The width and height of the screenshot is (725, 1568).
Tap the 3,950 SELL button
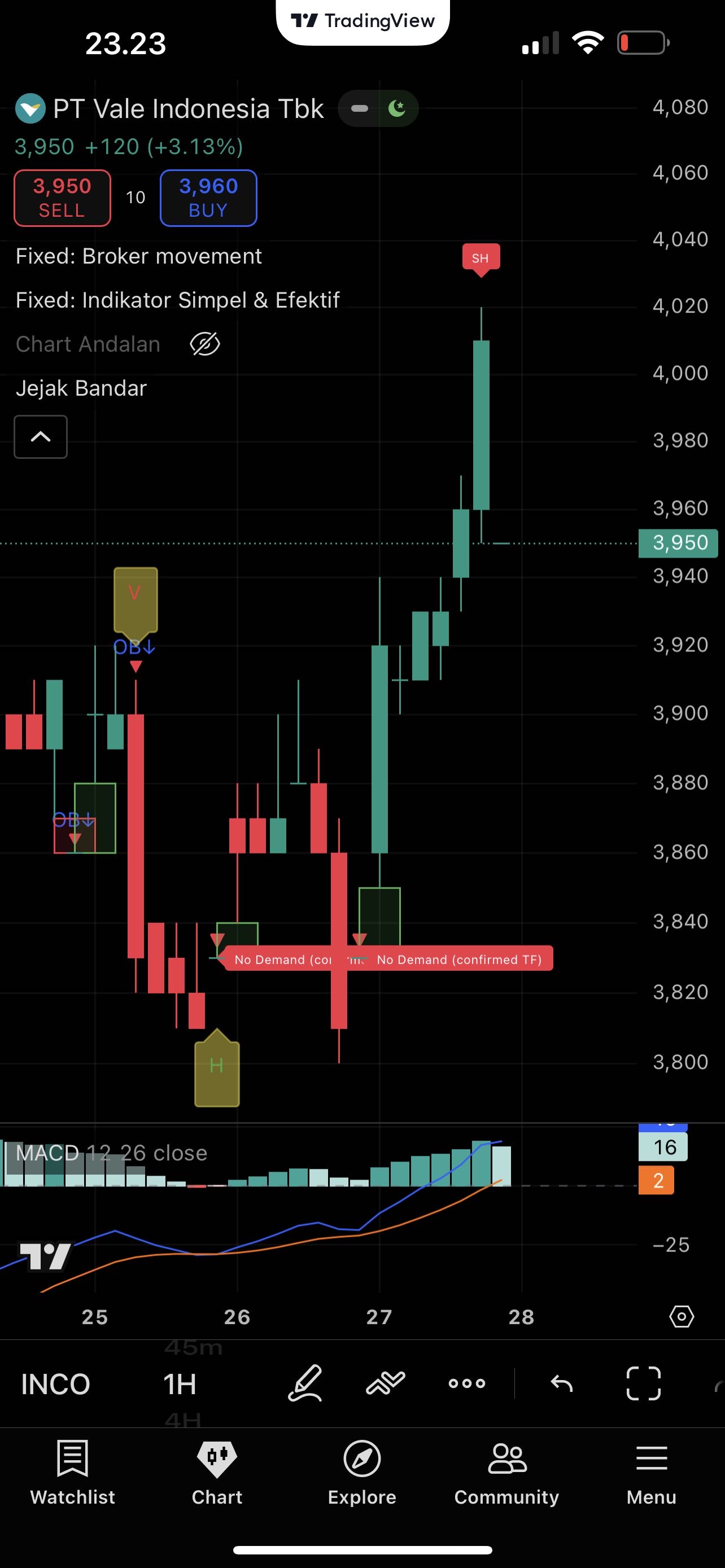tap(62, 198)
